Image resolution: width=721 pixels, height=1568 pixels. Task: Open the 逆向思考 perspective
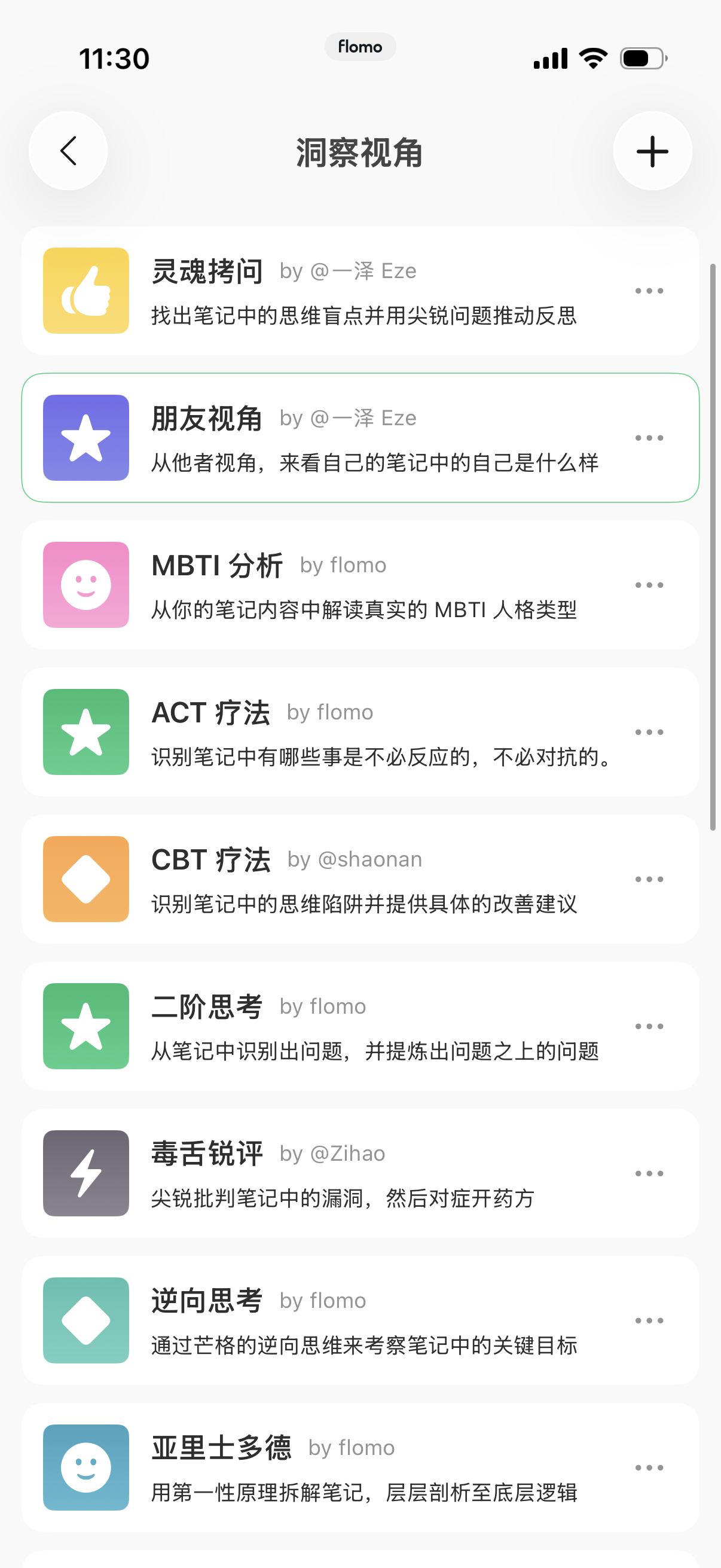360,1320
